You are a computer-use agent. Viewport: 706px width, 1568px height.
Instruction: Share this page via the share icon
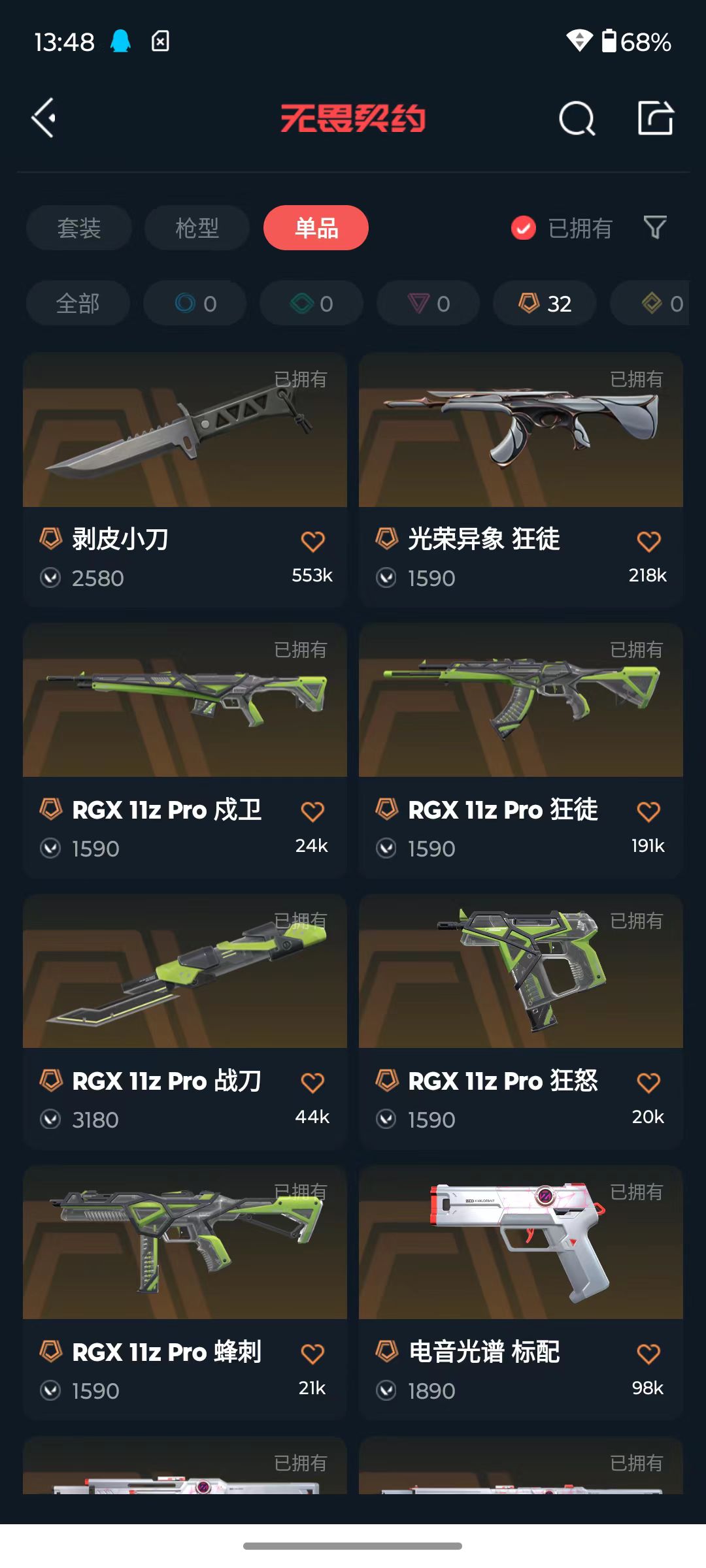click(656, 118)
